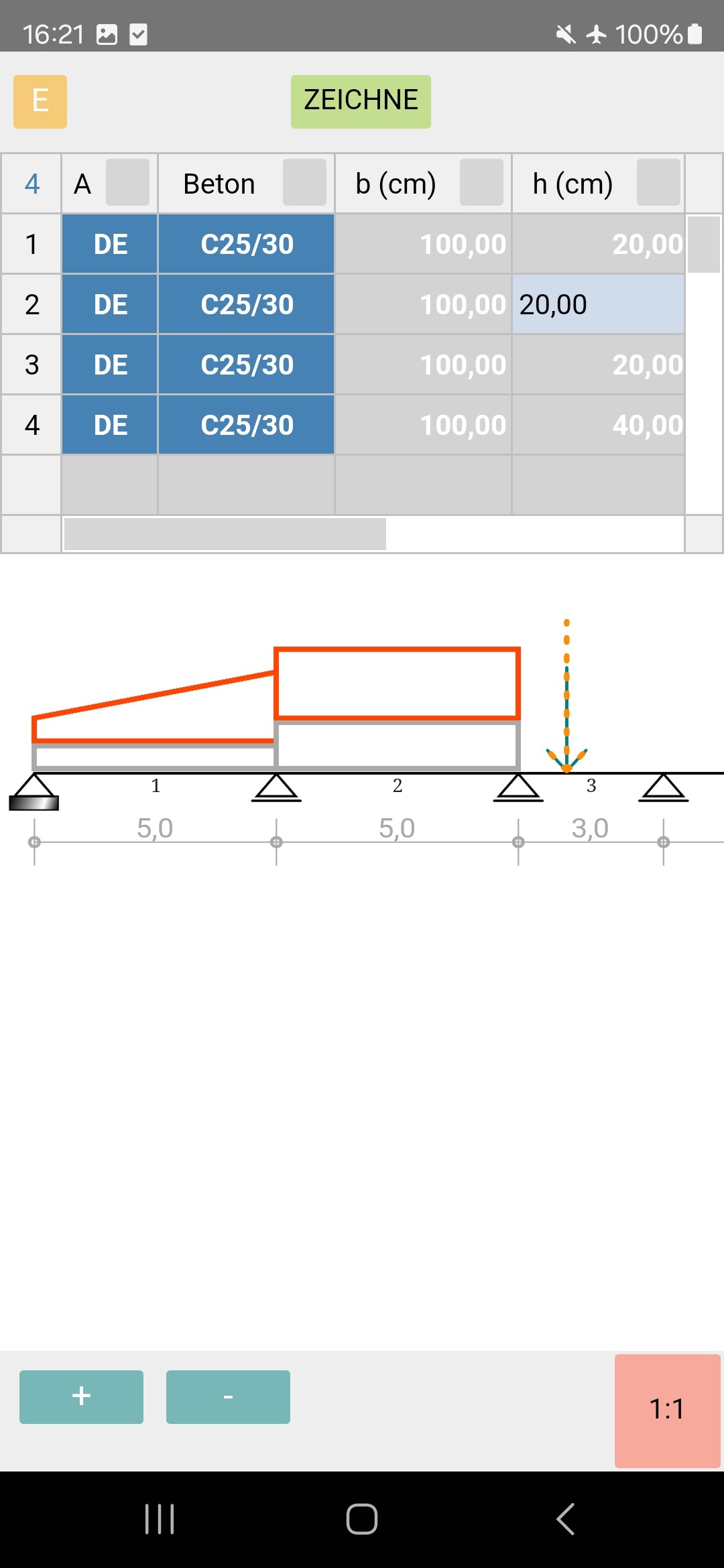This screenshot has width=724, height=1568.
Task: Select the Beton cell in row 1
Action: coord(246,244)
